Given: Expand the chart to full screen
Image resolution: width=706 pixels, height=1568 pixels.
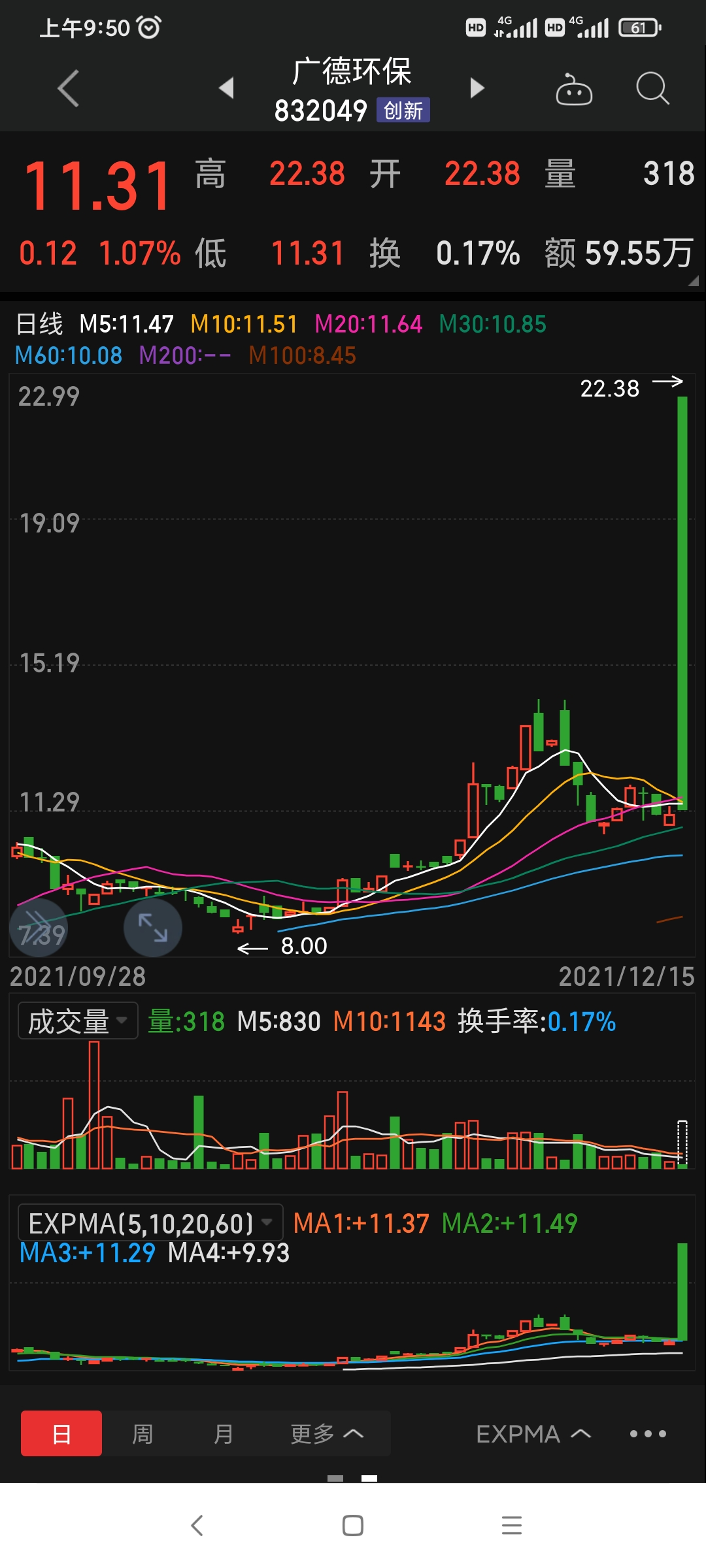Looking at the screenshot, I should point(153,928).
